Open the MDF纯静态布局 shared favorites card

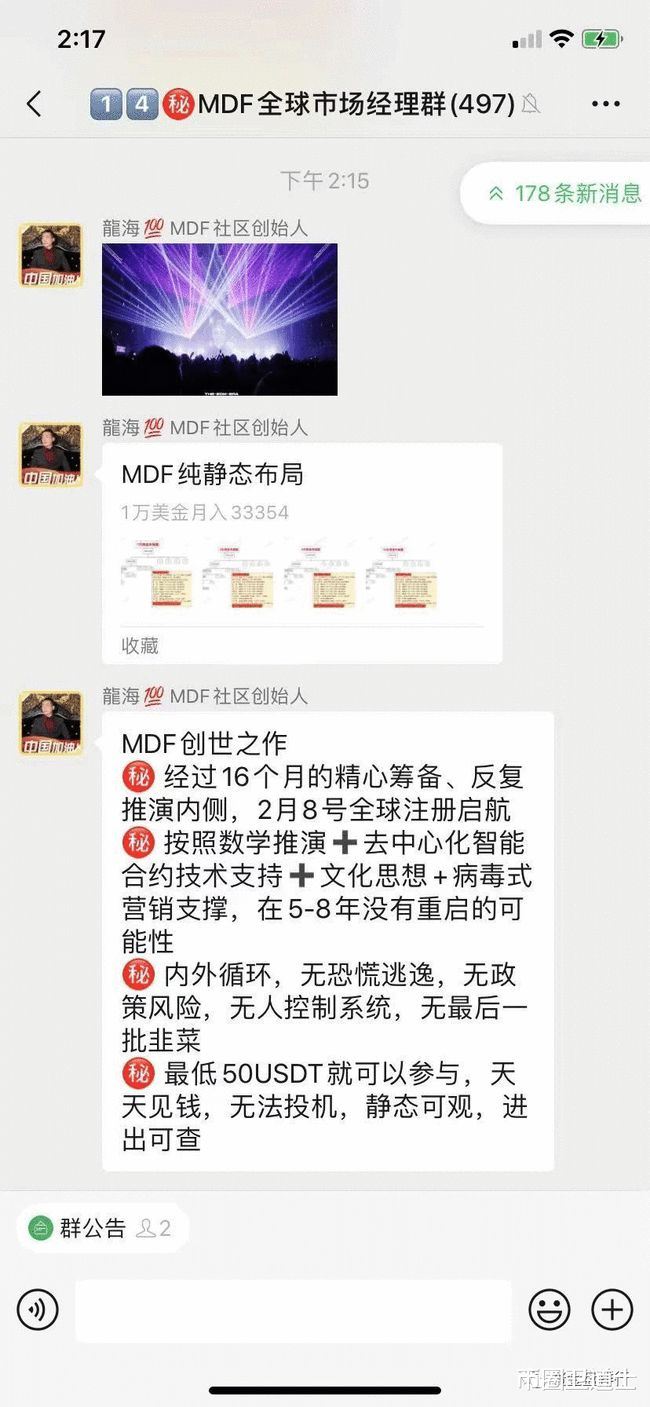pos(302,553)
